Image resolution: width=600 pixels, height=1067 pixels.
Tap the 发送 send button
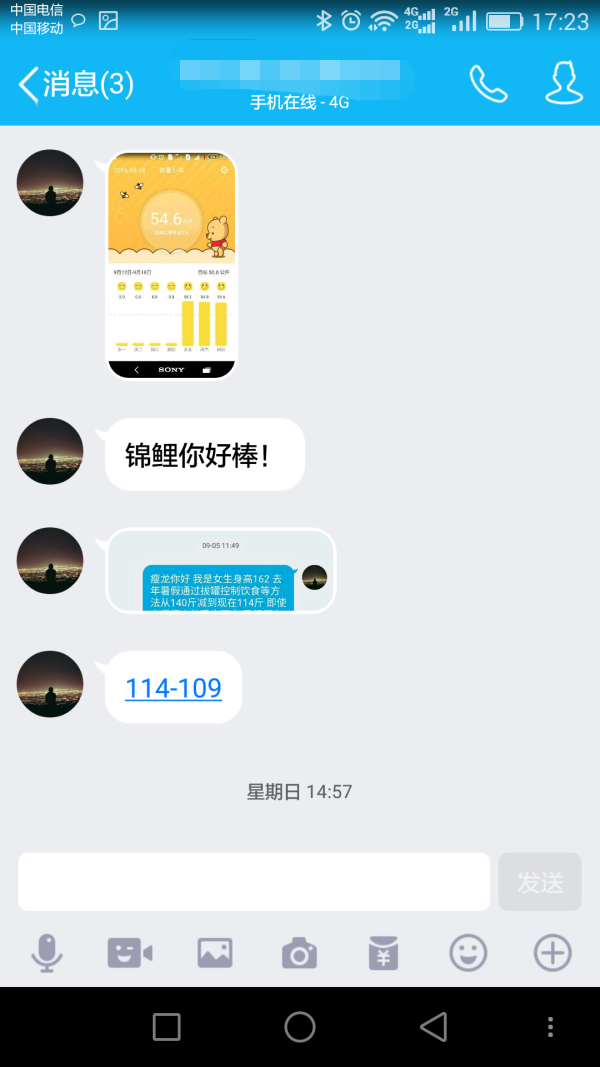tap(540, 881)
